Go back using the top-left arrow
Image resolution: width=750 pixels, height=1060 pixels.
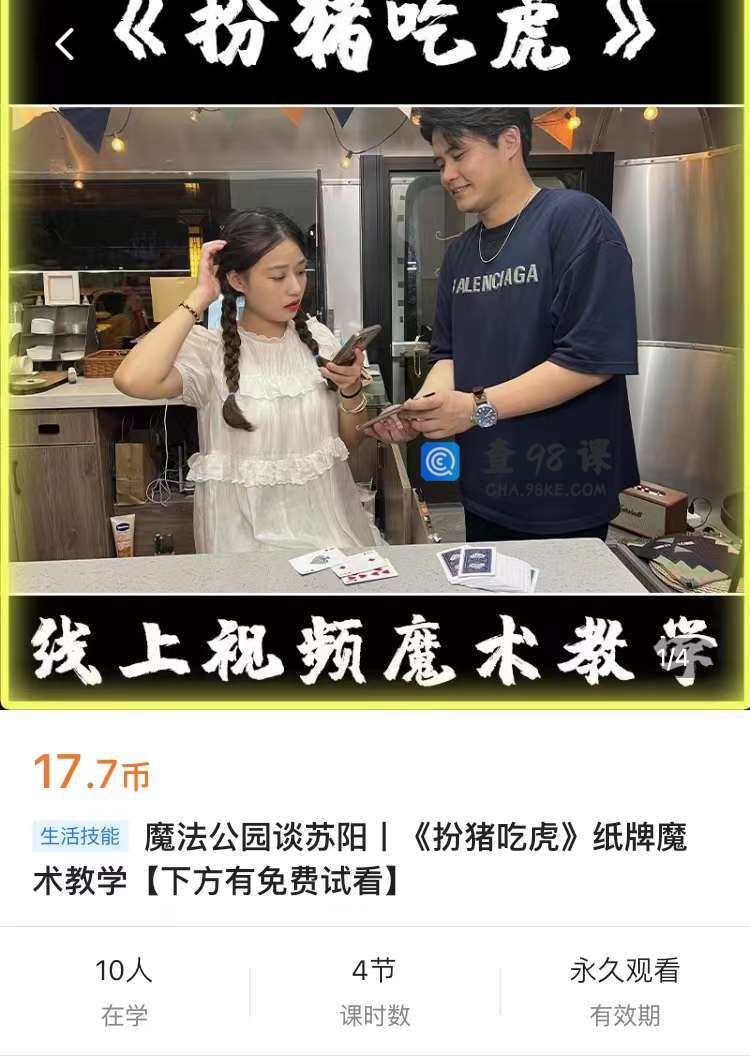65,44
